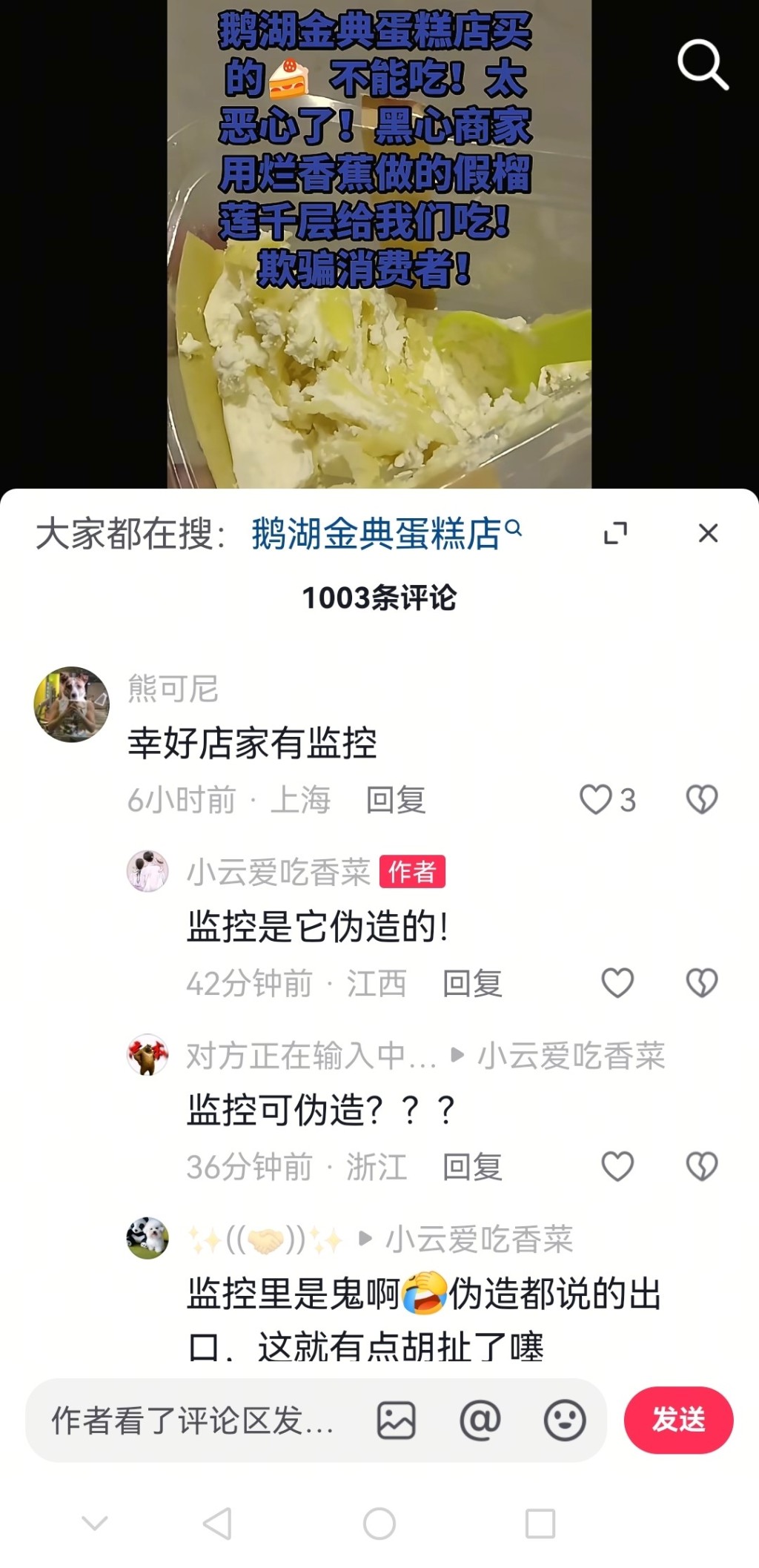Dislike the comment 监控可伪造？？？
The image size is (759, 1568).
pos(701,1166)
